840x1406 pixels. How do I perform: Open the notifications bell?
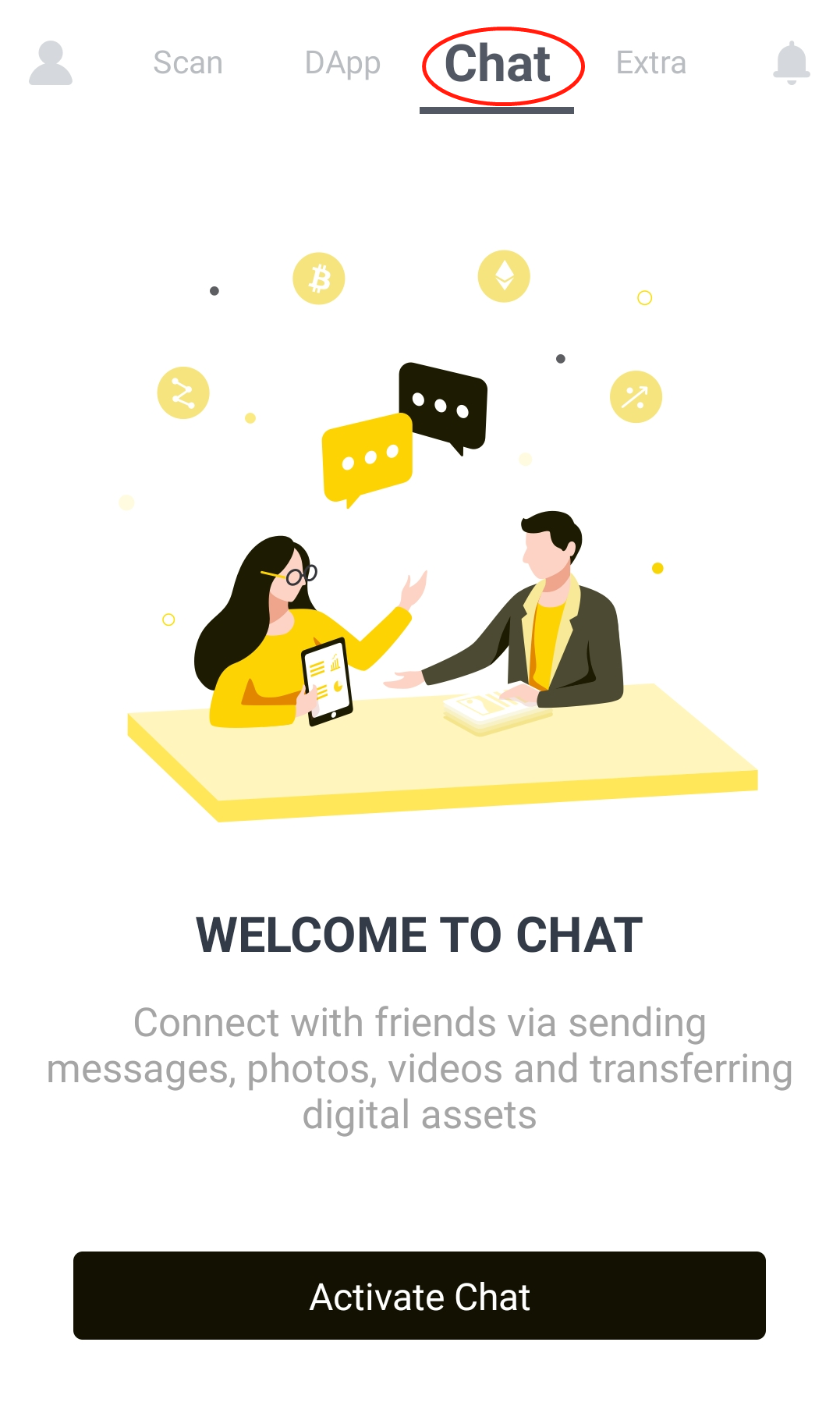pos(792,63)
